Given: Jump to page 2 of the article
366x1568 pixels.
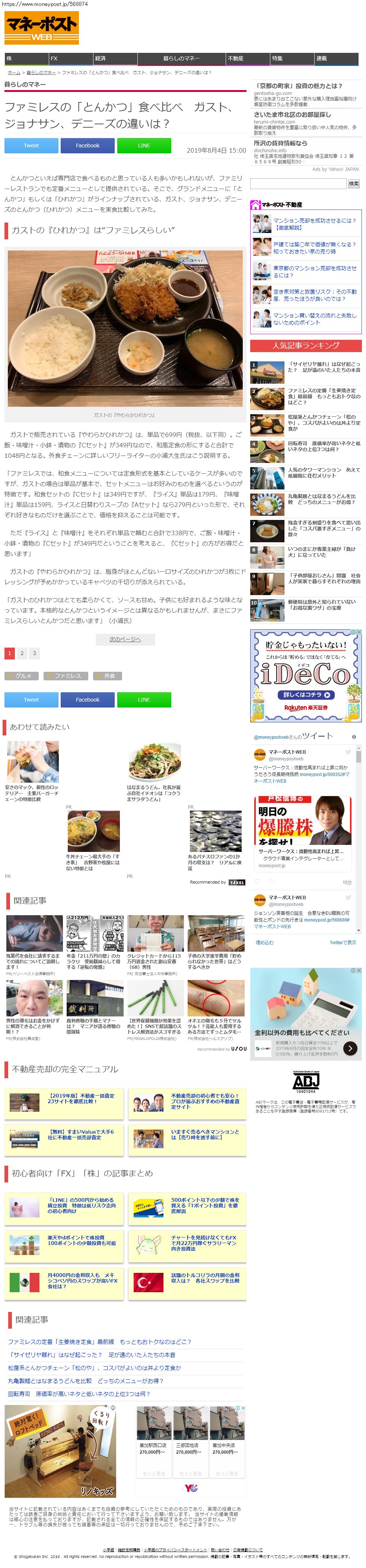Looking at the screenshot, I should (x=22, y=653).
